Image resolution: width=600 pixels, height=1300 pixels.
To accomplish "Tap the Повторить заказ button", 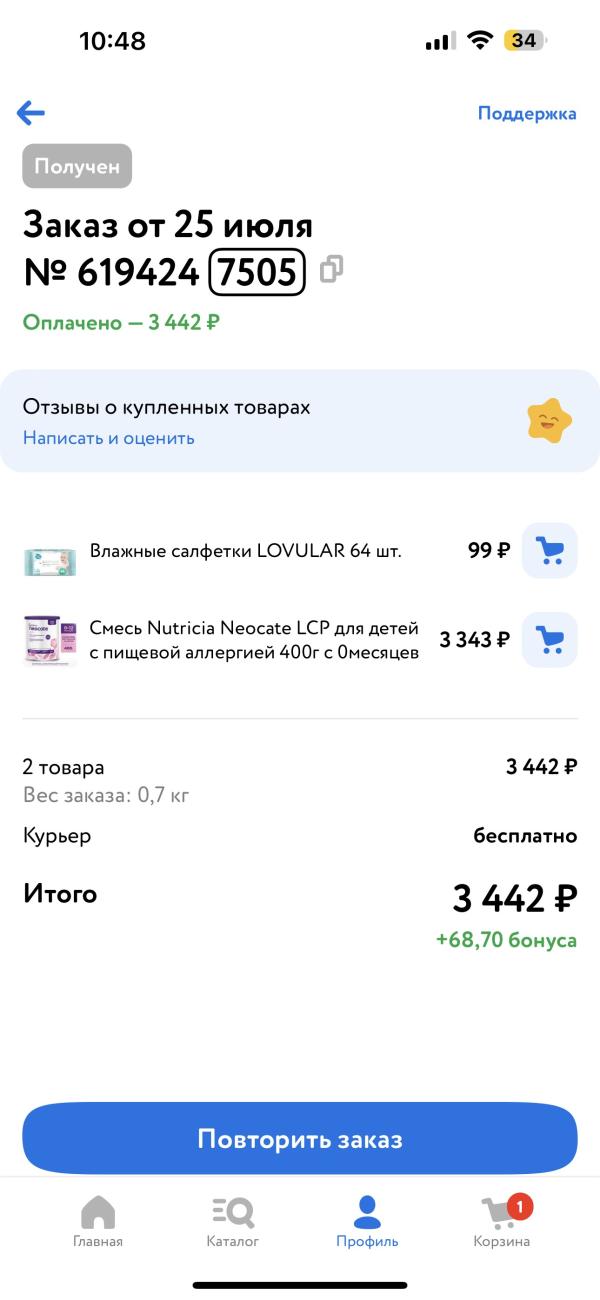I will [x=300, y=1139].
